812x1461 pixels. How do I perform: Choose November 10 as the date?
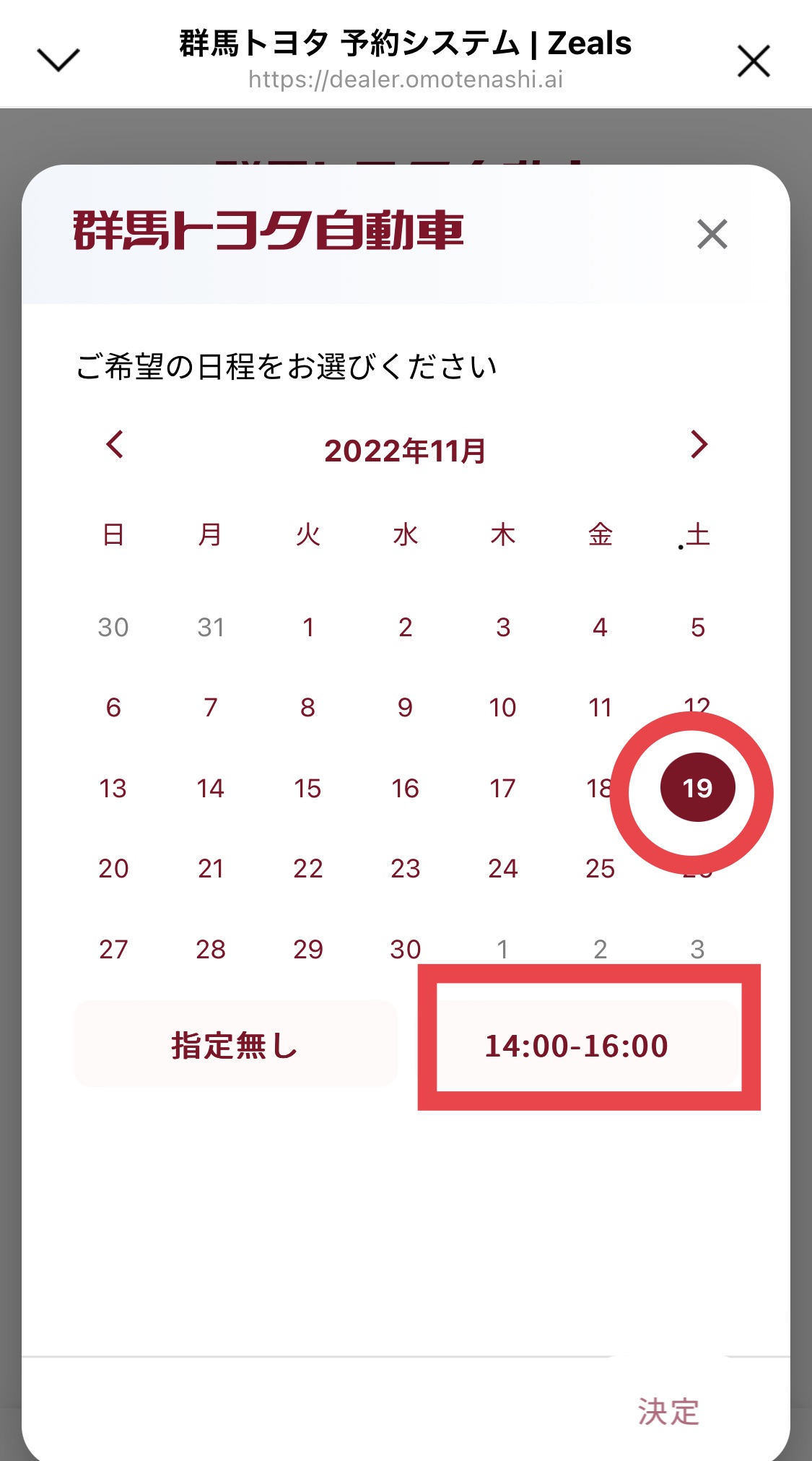(502, 707)
